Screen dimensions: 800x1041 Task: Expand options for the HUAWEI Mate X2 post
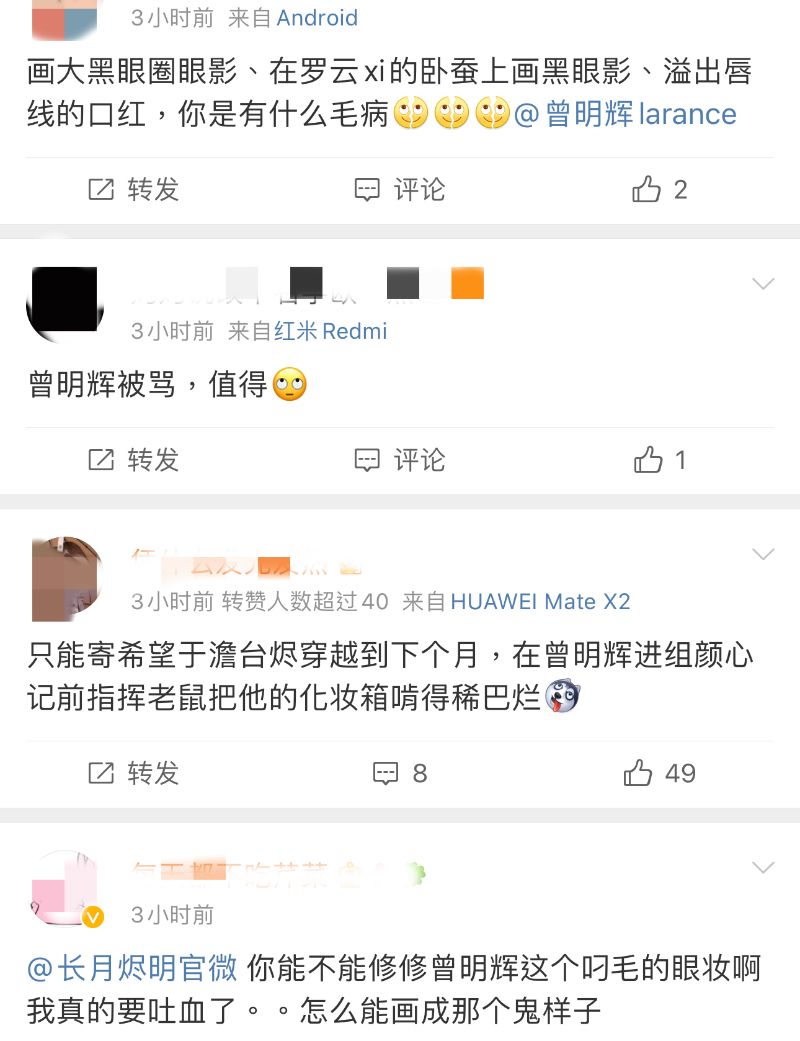click(763, 554)
